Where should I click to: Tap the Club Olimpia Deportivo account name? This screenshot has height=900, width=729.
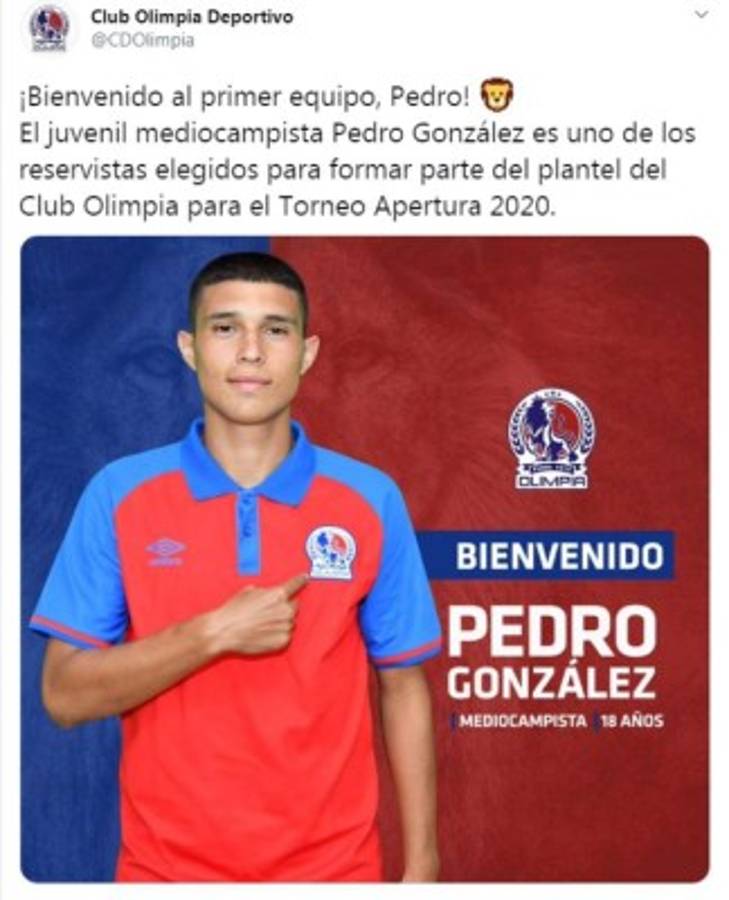pyautogui.click(x=191, y=17)
